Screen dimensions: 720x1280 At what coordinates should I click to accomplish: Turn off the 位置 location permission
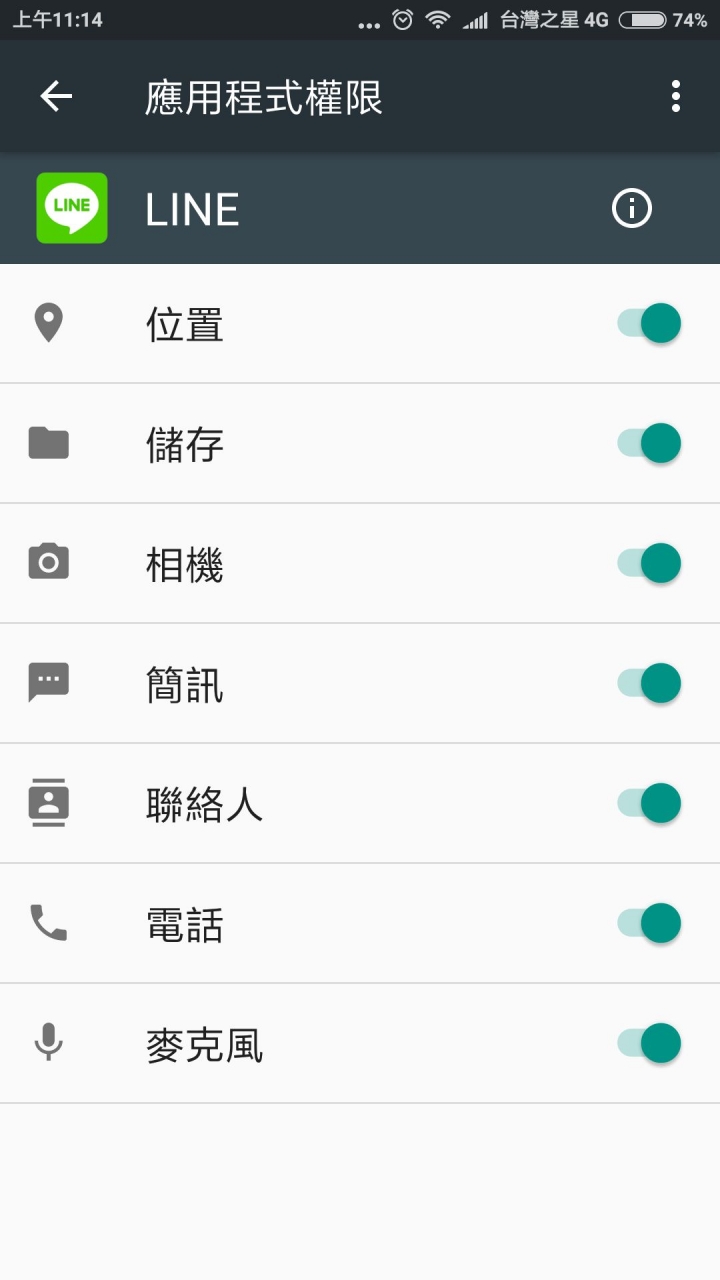[x=649, y=324]
